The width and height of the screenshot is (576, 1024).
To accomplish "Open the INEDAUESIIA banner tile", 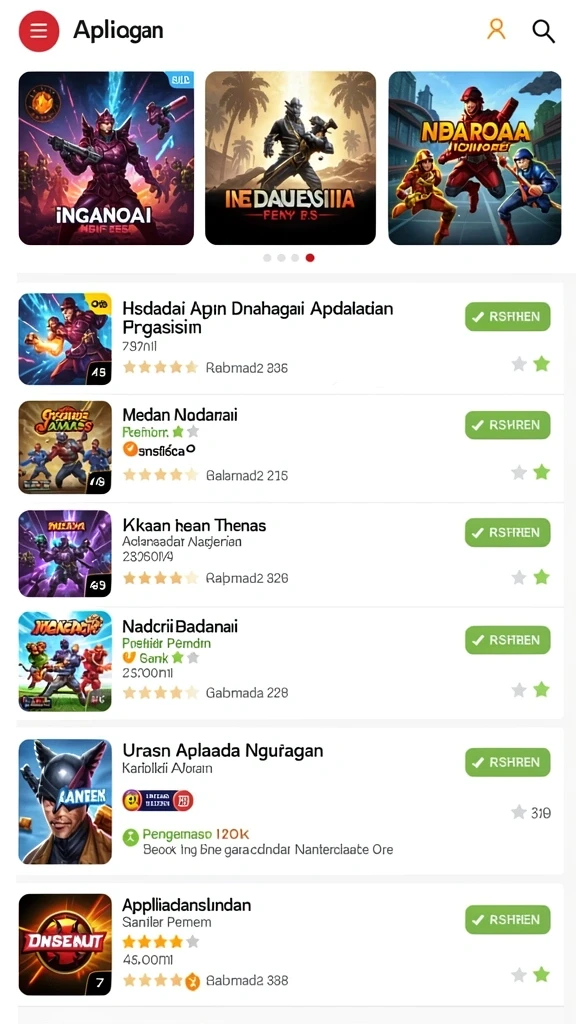I will pos(291,158).
